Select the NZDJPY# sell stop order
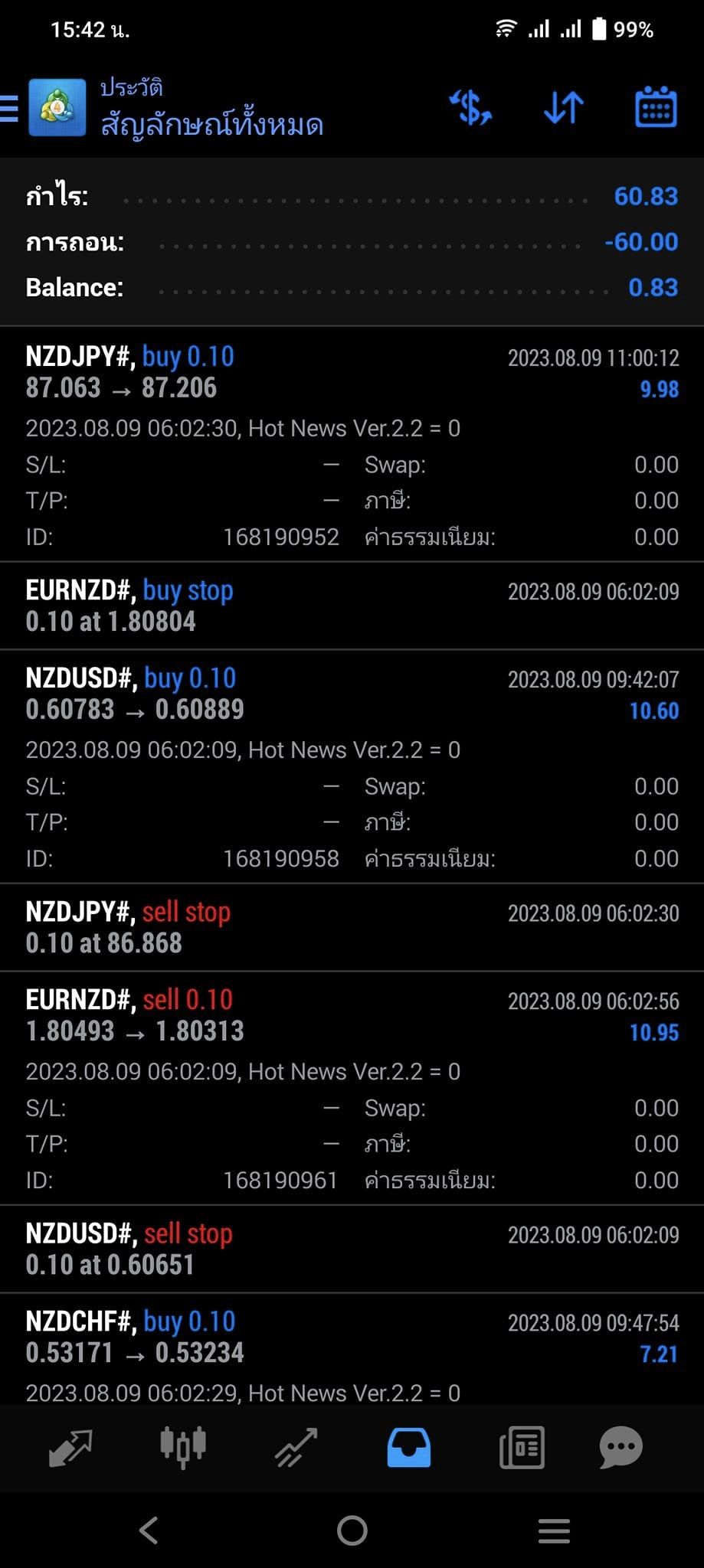 pos(352,927)
